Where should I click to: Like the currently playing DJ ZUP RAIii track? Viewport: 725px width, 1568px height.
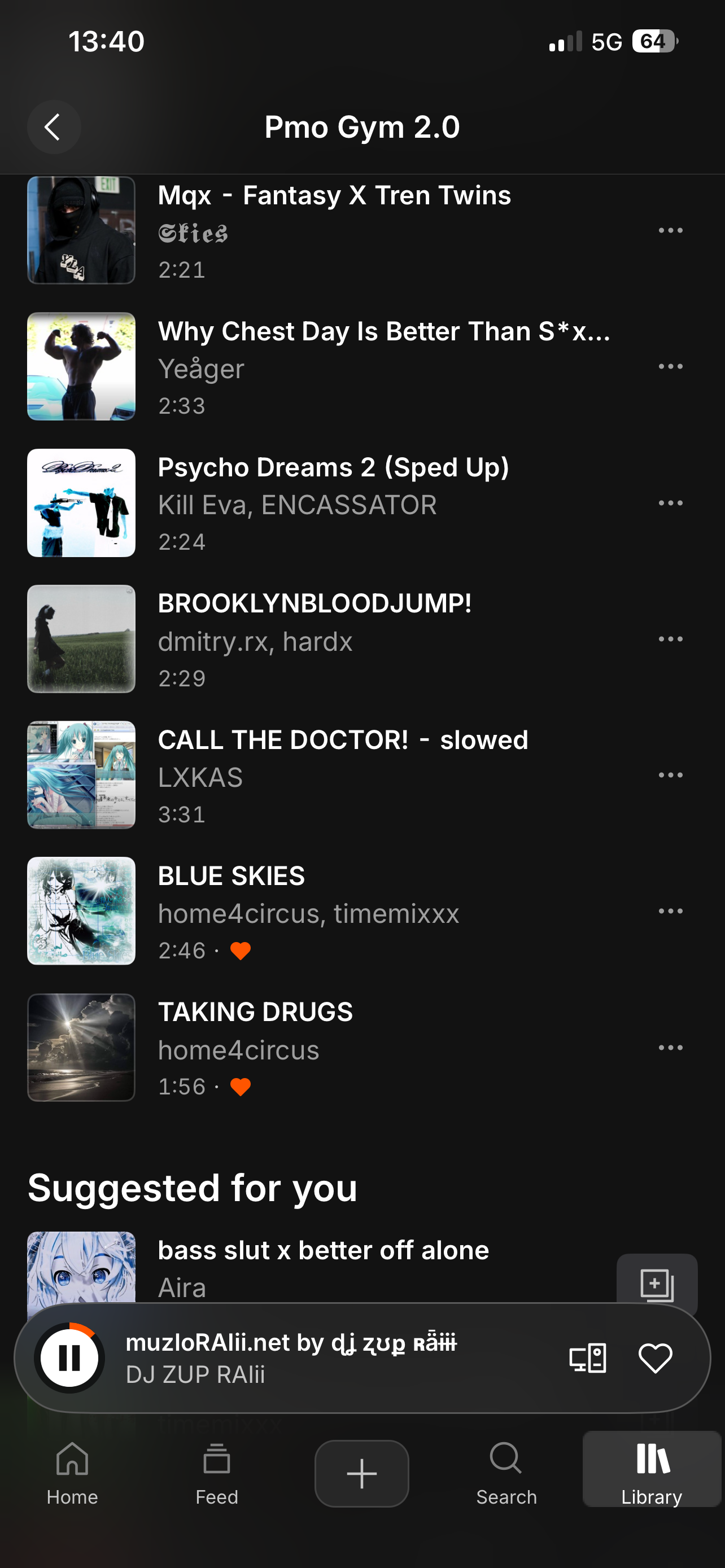[x=655, y=1358]
